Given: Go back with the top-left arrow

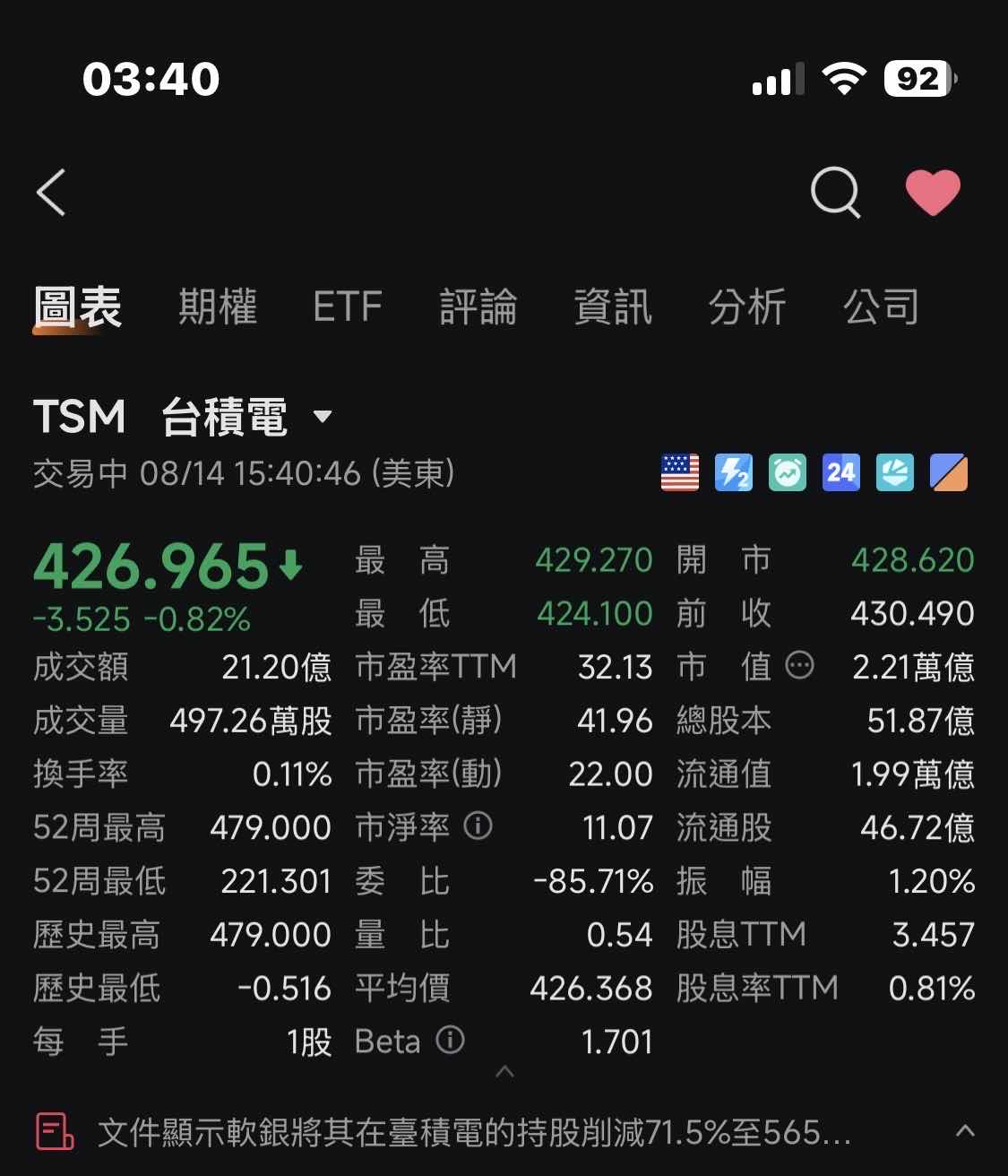Looking at the screenshot, I should point(51,193).
